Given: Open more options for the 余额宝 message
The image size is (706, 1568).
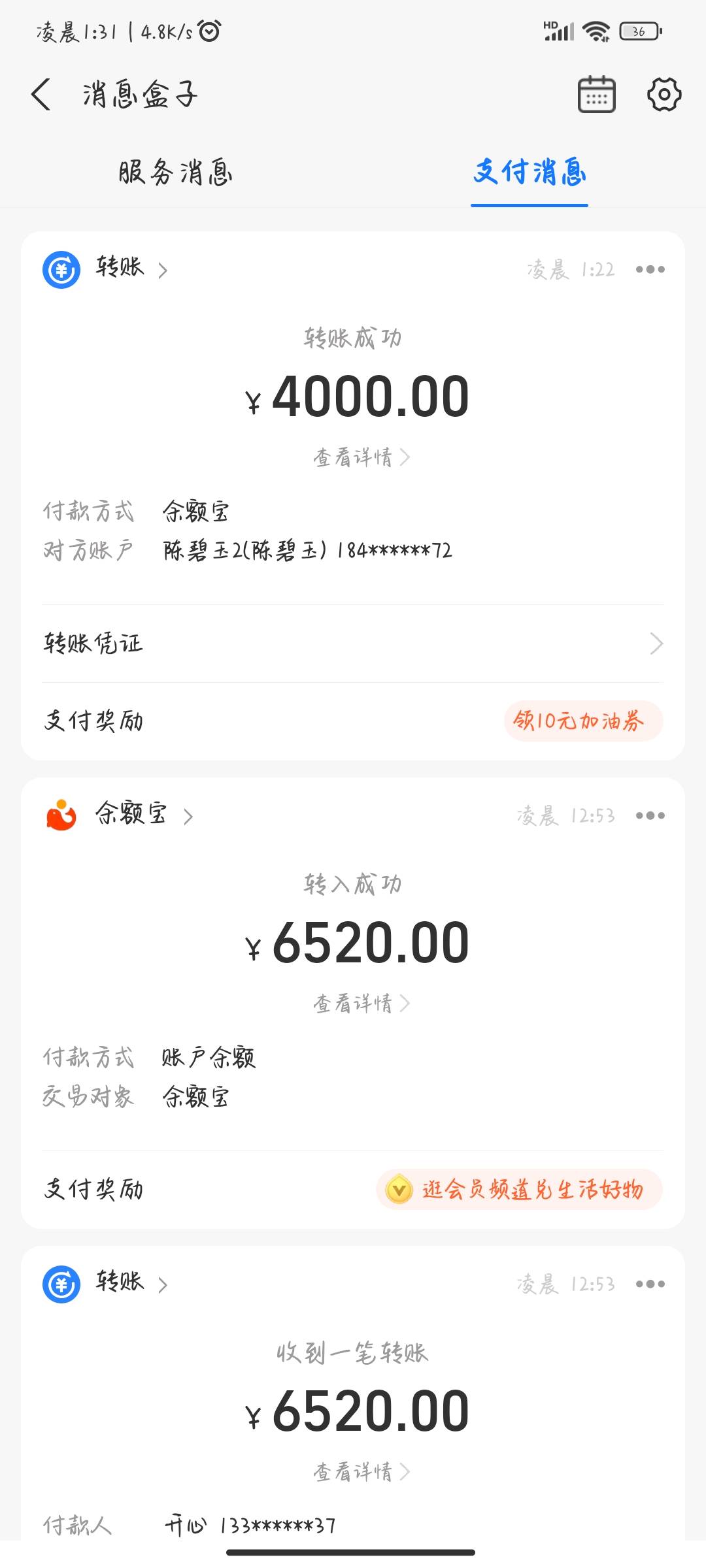Looking at the screenshot, I should (x=650, y=815).
